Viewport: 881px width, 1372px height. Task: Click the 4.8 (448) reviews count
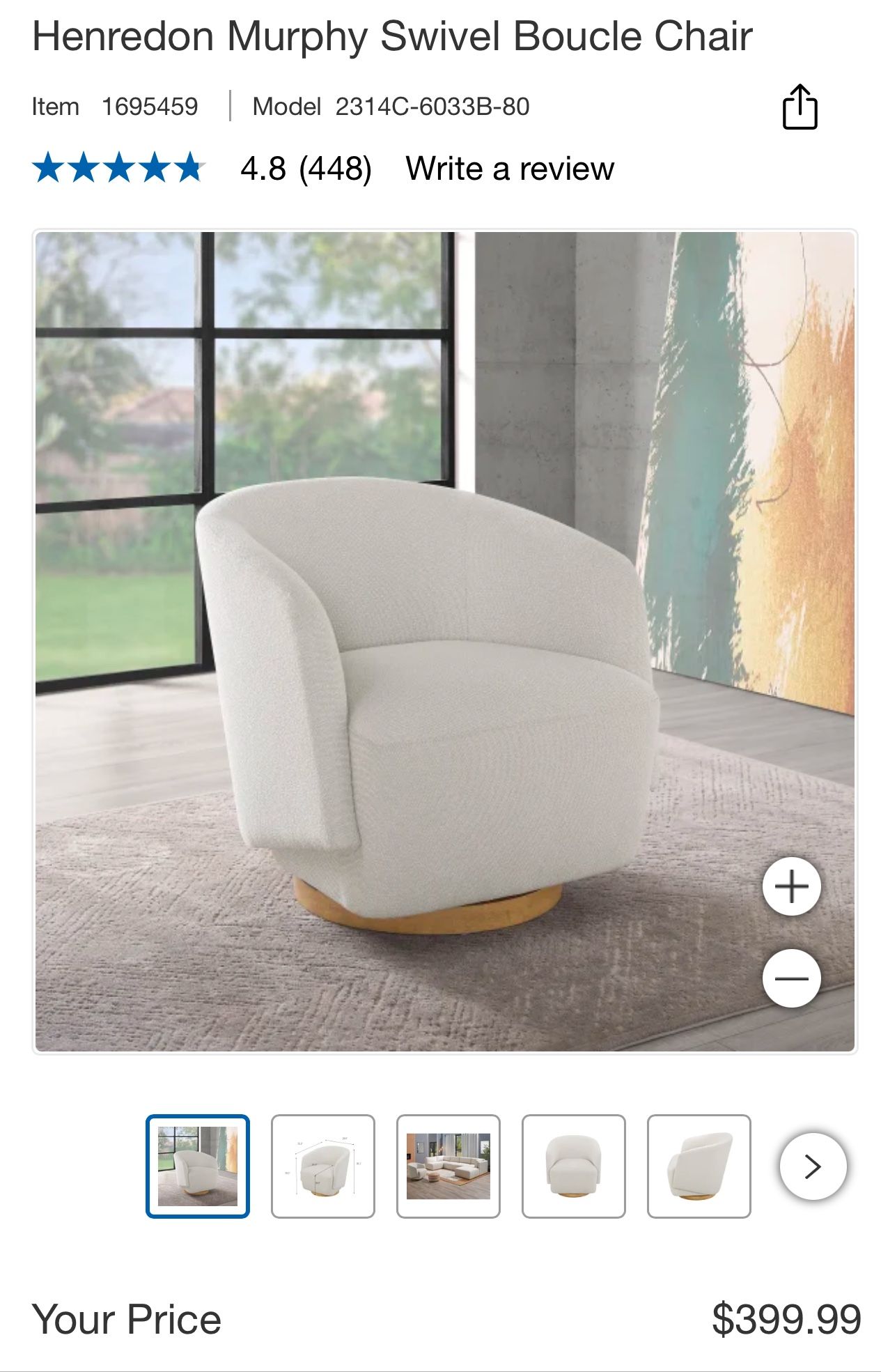[x=305, y=168]
